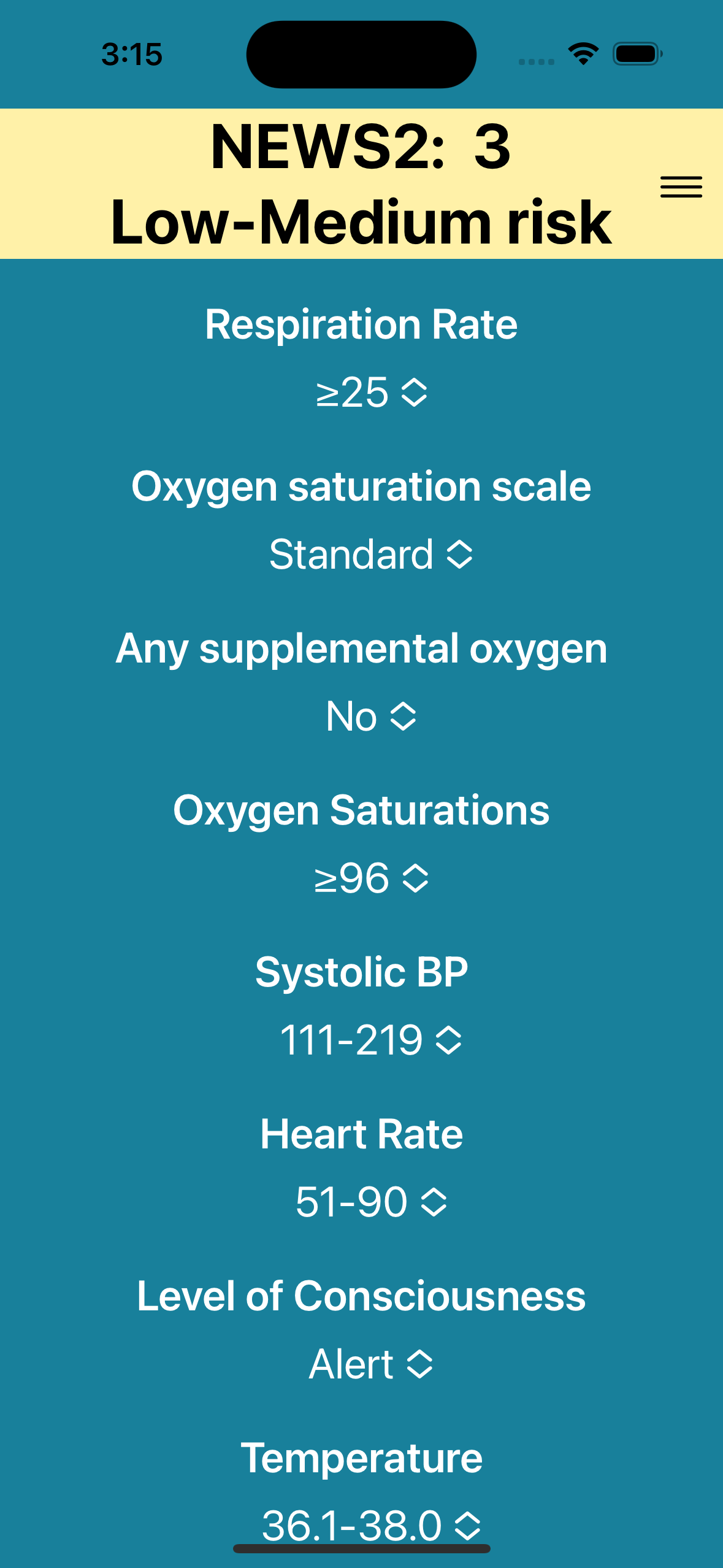723x1568 pixels.
Task: Open the Temperature range picker
Action: coord(371,1526)
